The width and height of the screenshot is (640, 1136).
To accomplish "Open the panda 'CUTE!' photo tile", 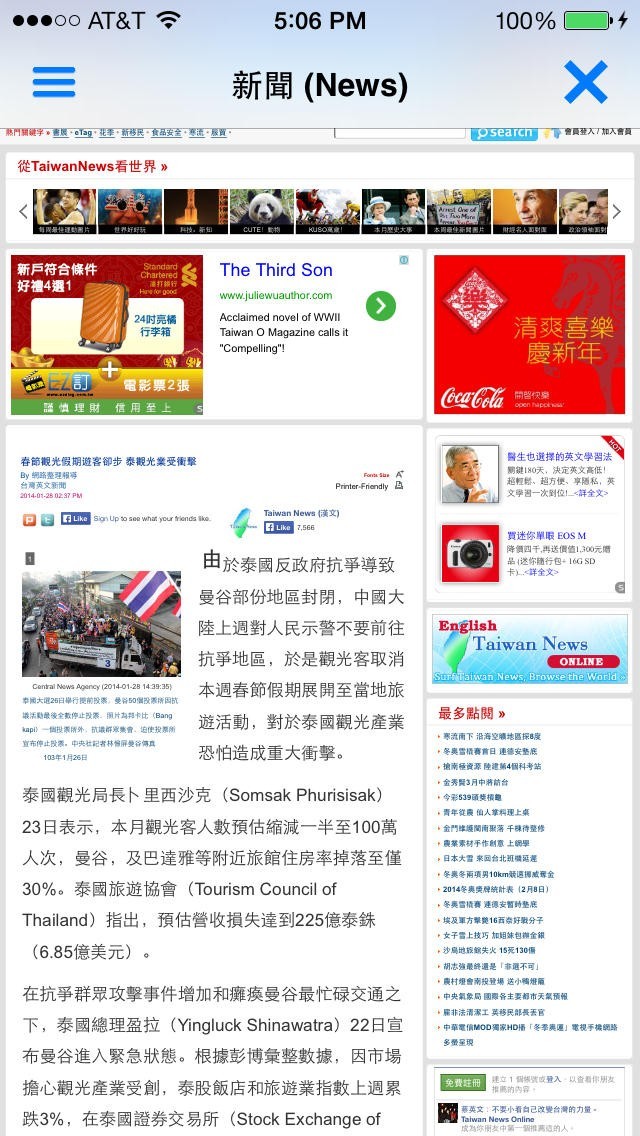I will click(261, 210).
